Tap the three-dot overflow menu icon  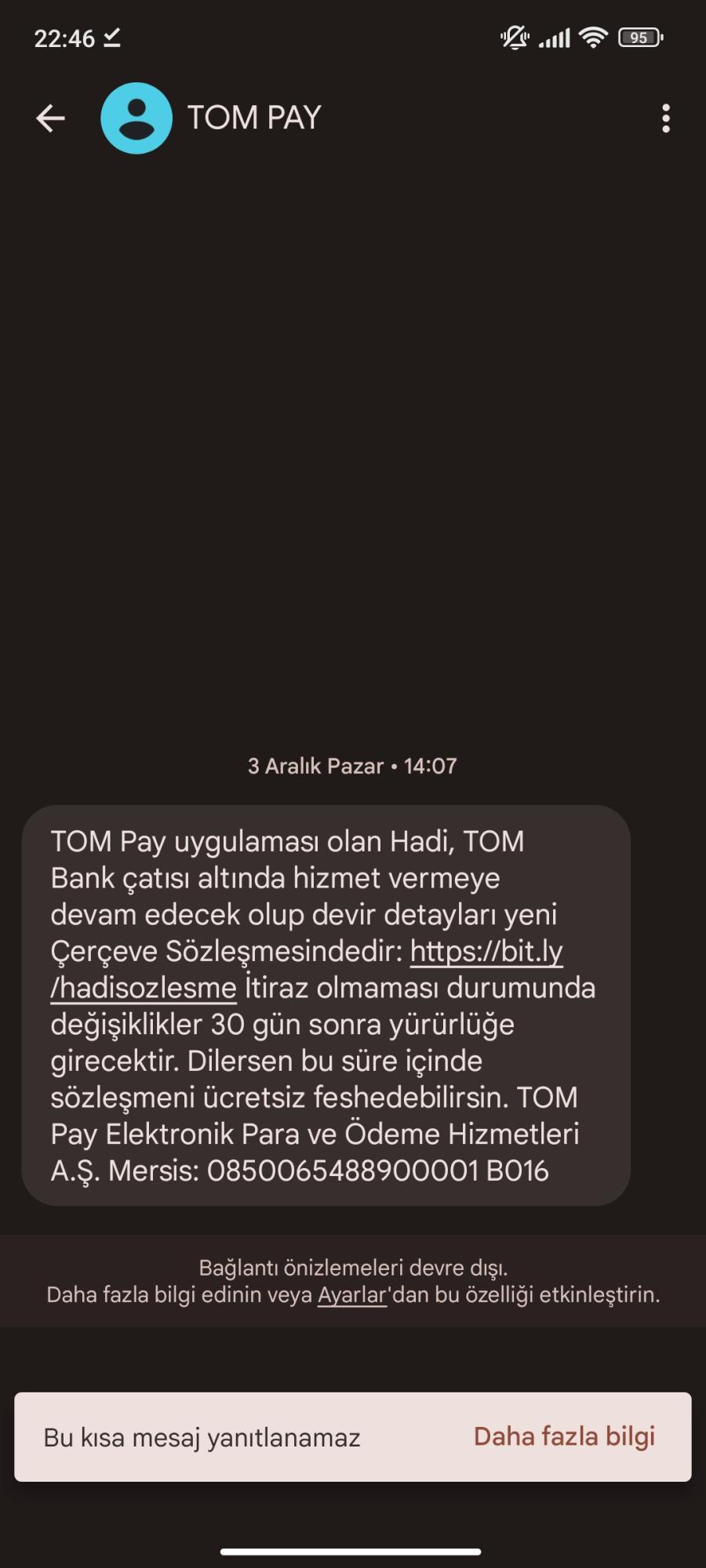(666, 117)
